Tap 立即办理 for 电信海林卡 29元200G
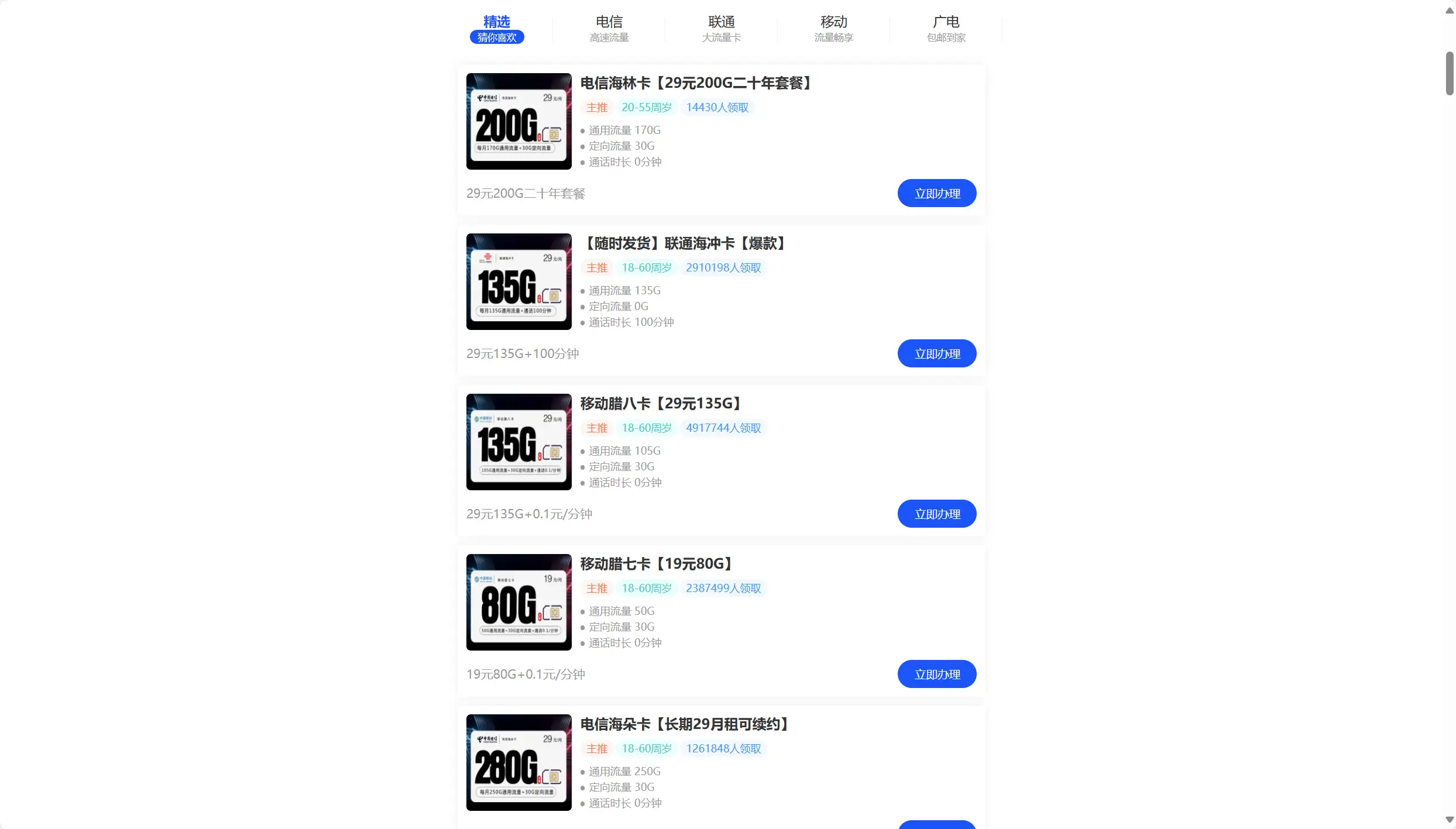This screenshot has height=829, width=1456. pos(936,193)
